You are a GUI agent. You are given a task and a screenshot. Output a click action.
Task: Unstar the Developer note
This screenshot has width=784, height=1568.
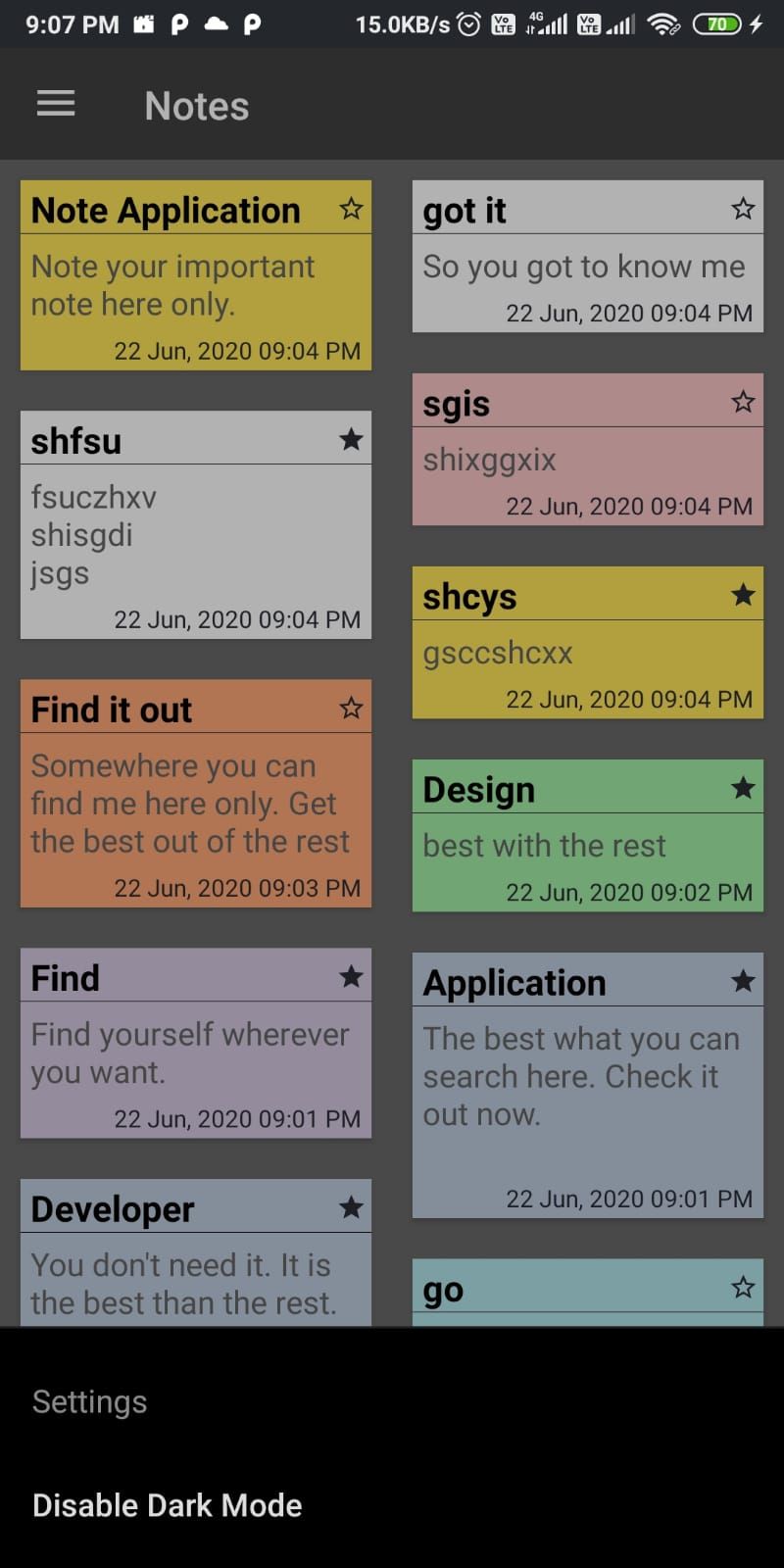(x=351, y=1208)
